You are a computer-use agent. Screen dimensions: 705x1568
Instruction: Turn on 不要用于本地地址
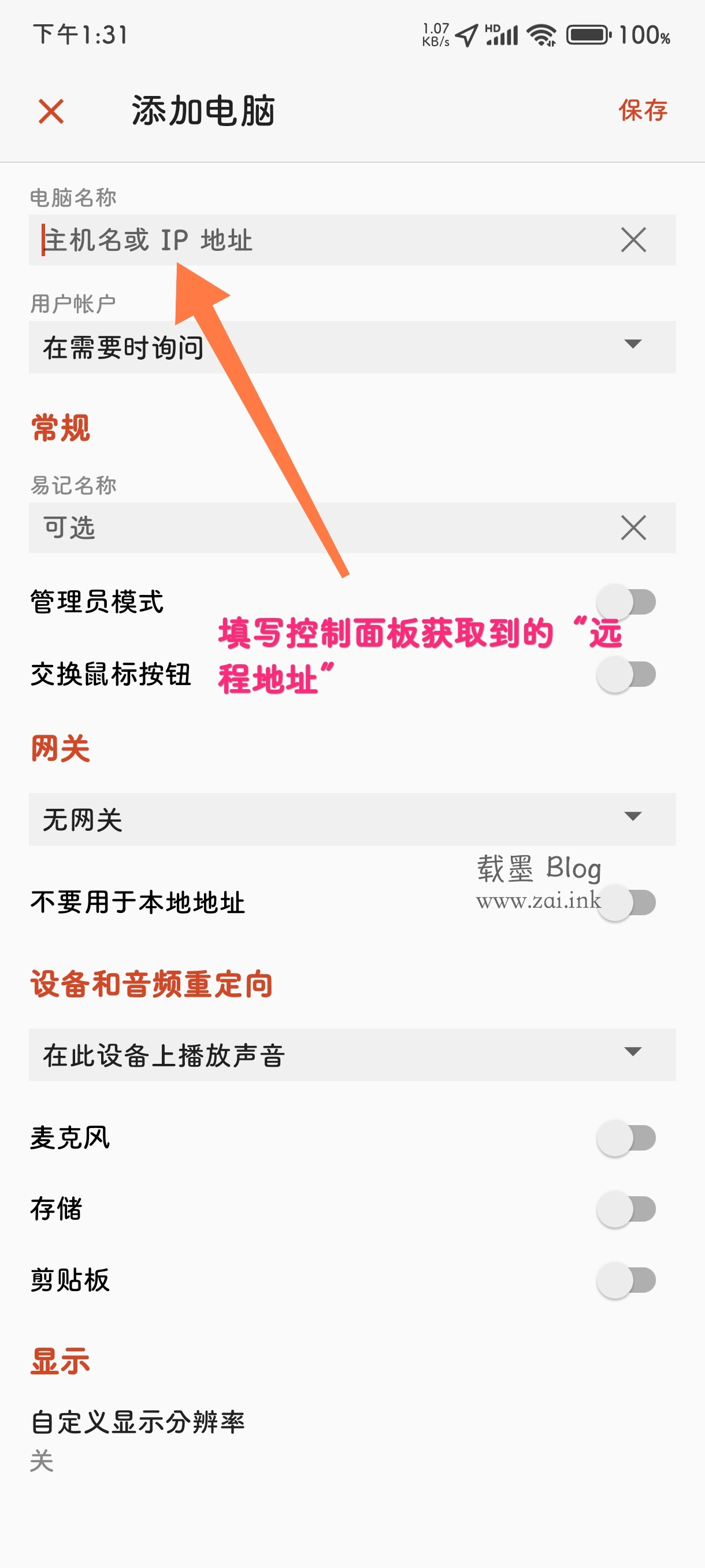click(x=626, y=903)
